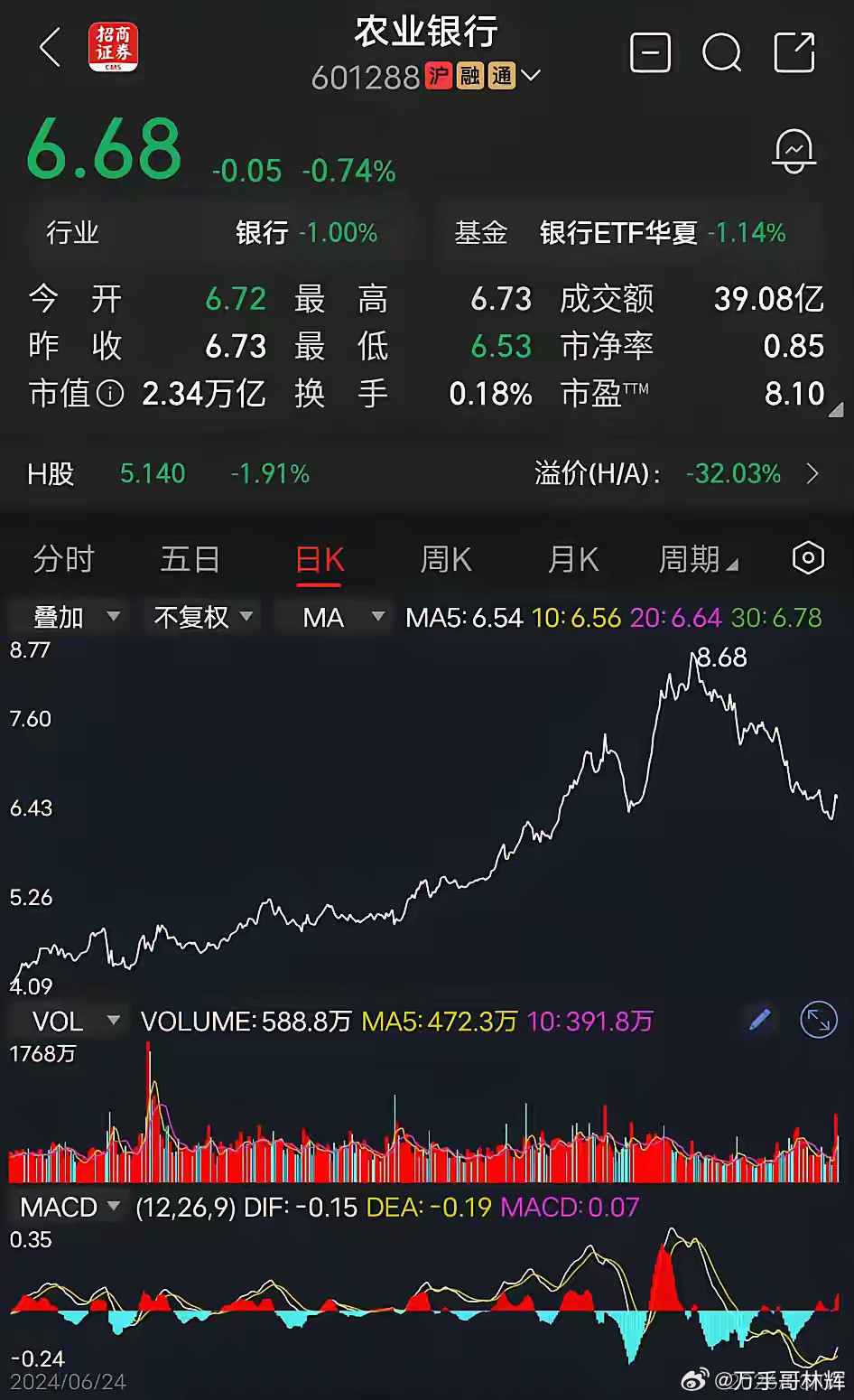The height and width of the screenshot is (1400, 854).
Task: Select the 周K weekly chart tab
Action: [x=445, y=559]
